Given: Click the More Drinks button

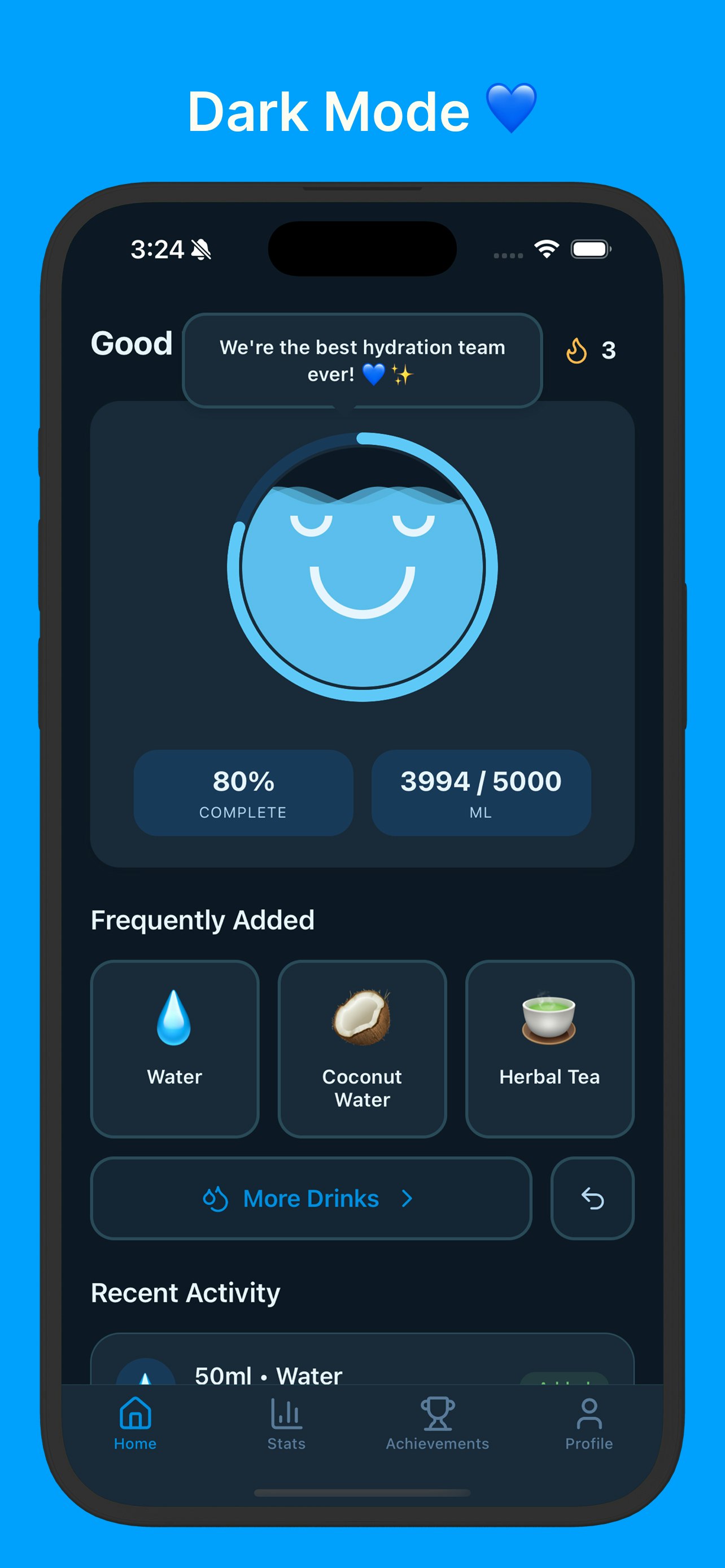Looking at the screenshot, I should point(311,1198).
